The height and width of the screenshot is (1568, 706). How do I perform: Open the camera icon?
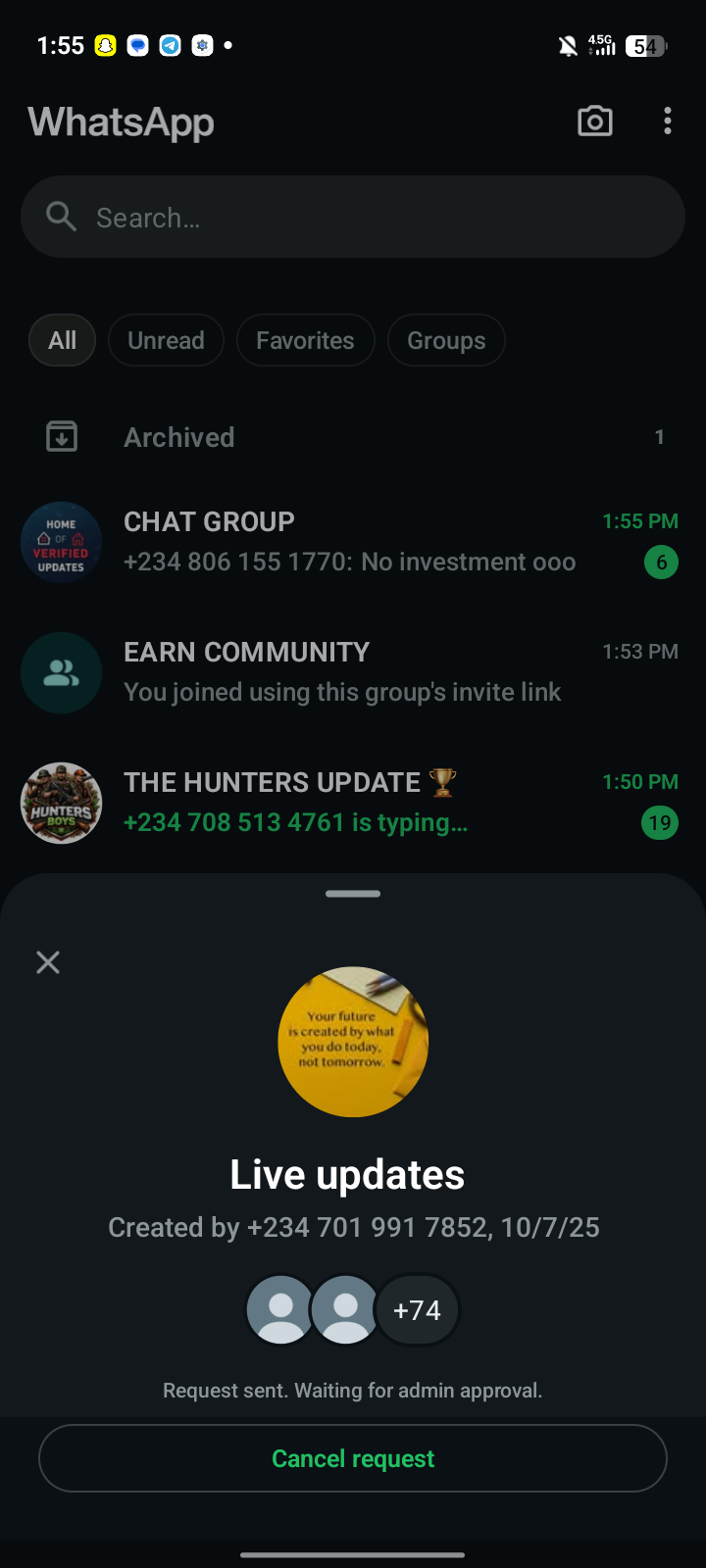pos(595,122)
